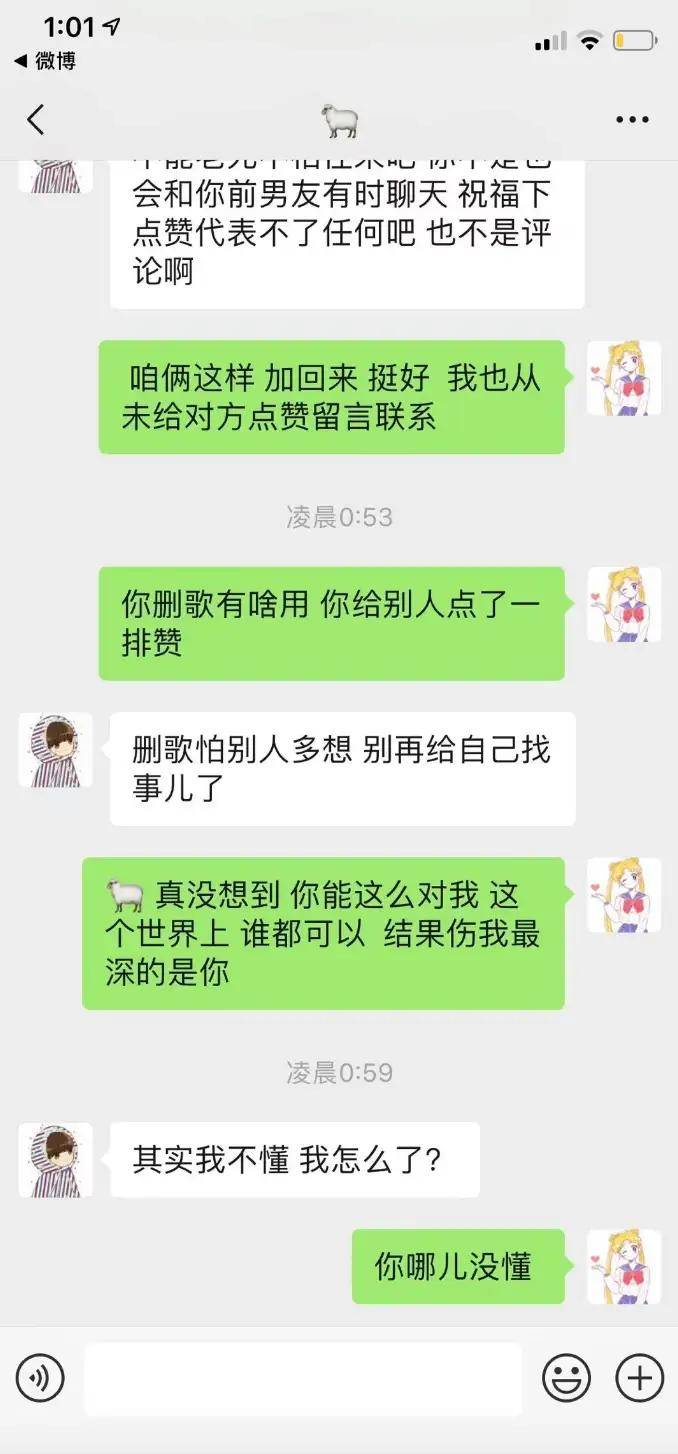Screen dimensions: 678x1454
Task: Switch to voice message input
Action: coord(40,1379)
